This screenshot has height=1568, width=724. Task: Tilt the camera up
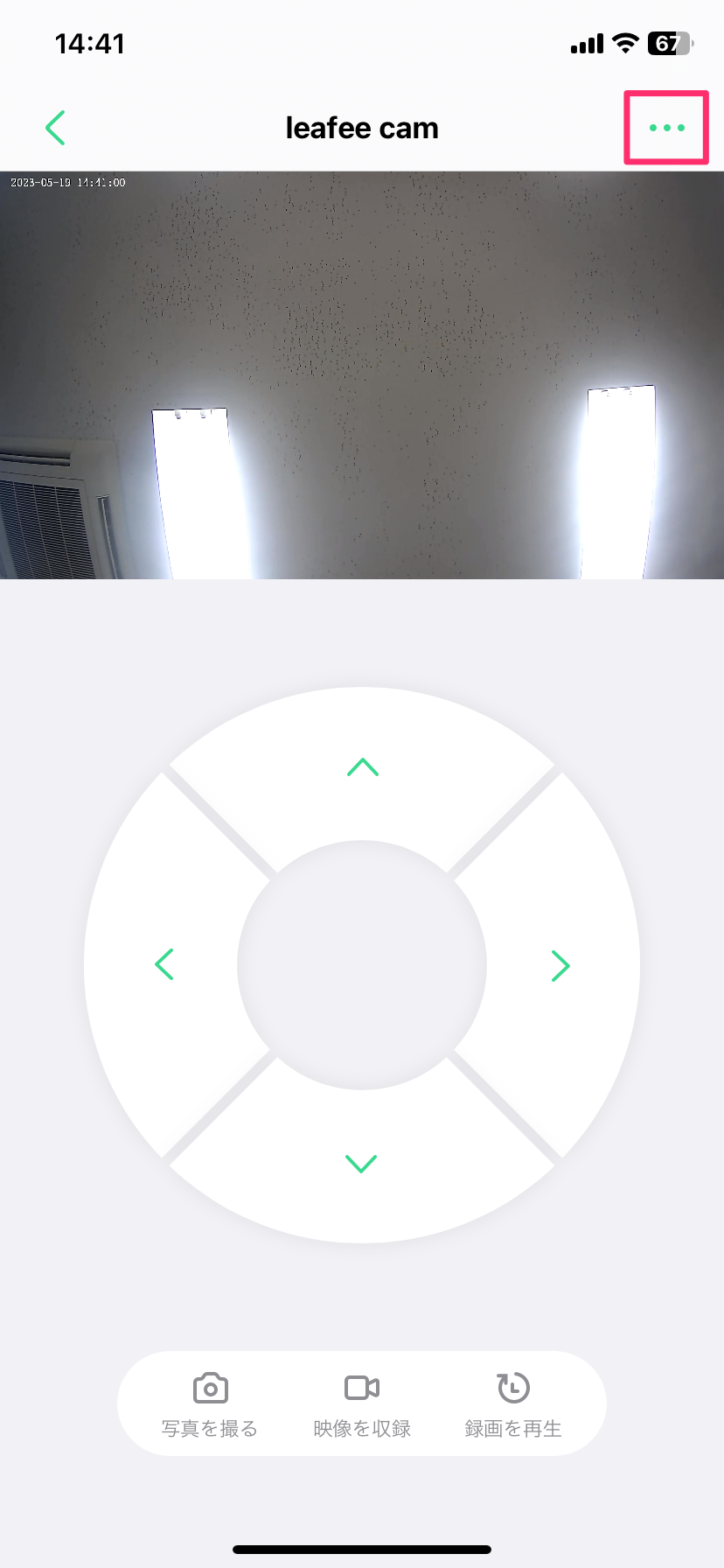362,768
